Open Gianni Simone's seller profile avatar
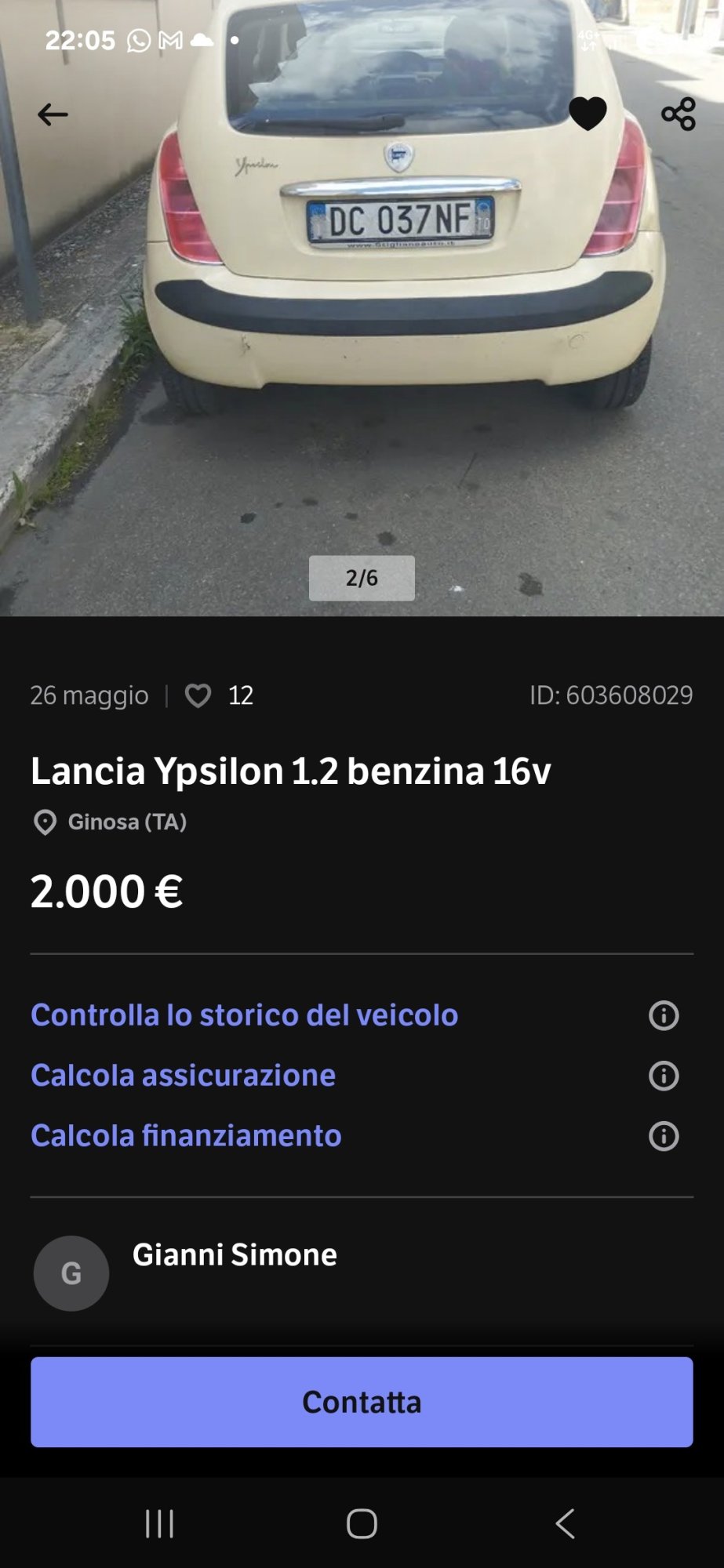724x1568 pixels. click(x=71, y=1272)
